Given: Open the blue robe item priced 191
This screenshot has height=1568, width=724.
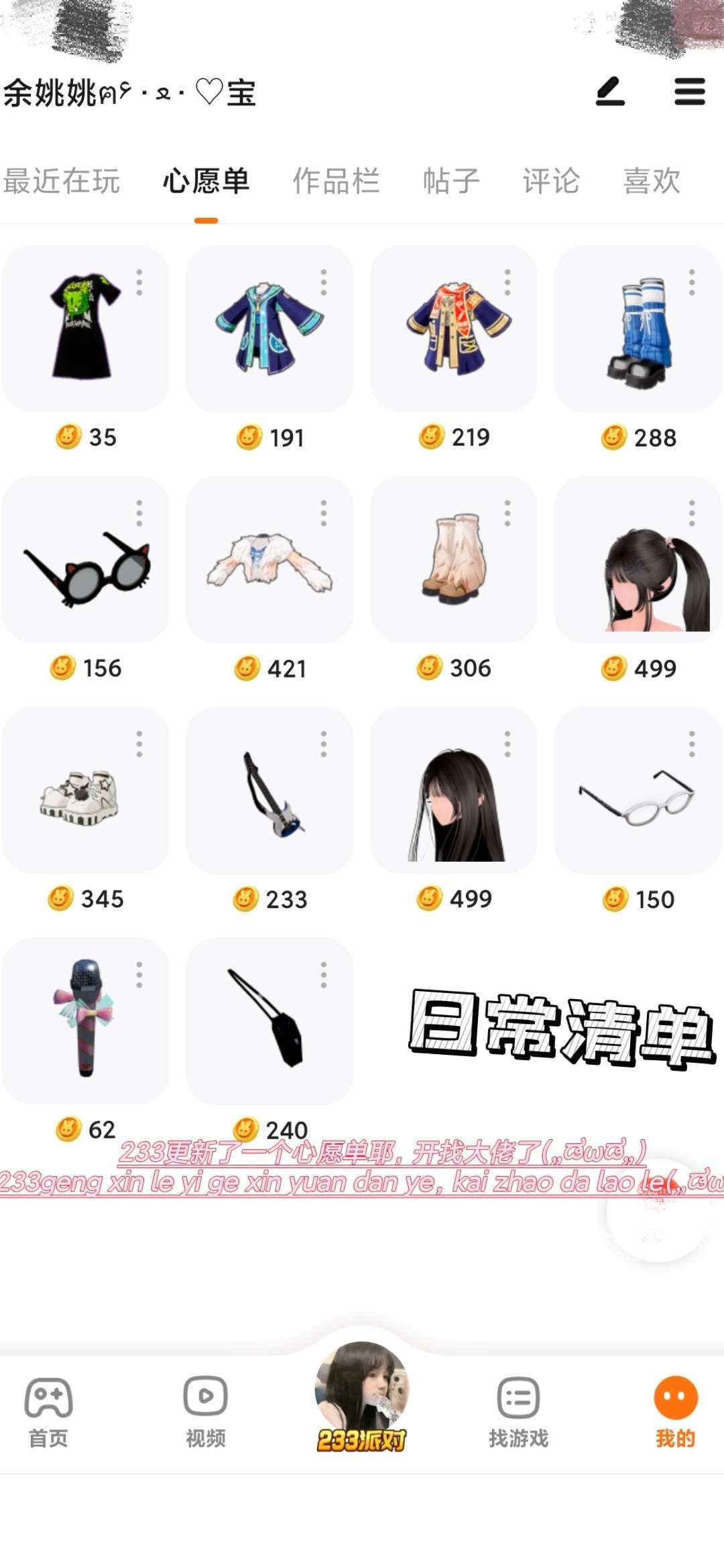Looking at the screenshot, I should tap(269, 328).
